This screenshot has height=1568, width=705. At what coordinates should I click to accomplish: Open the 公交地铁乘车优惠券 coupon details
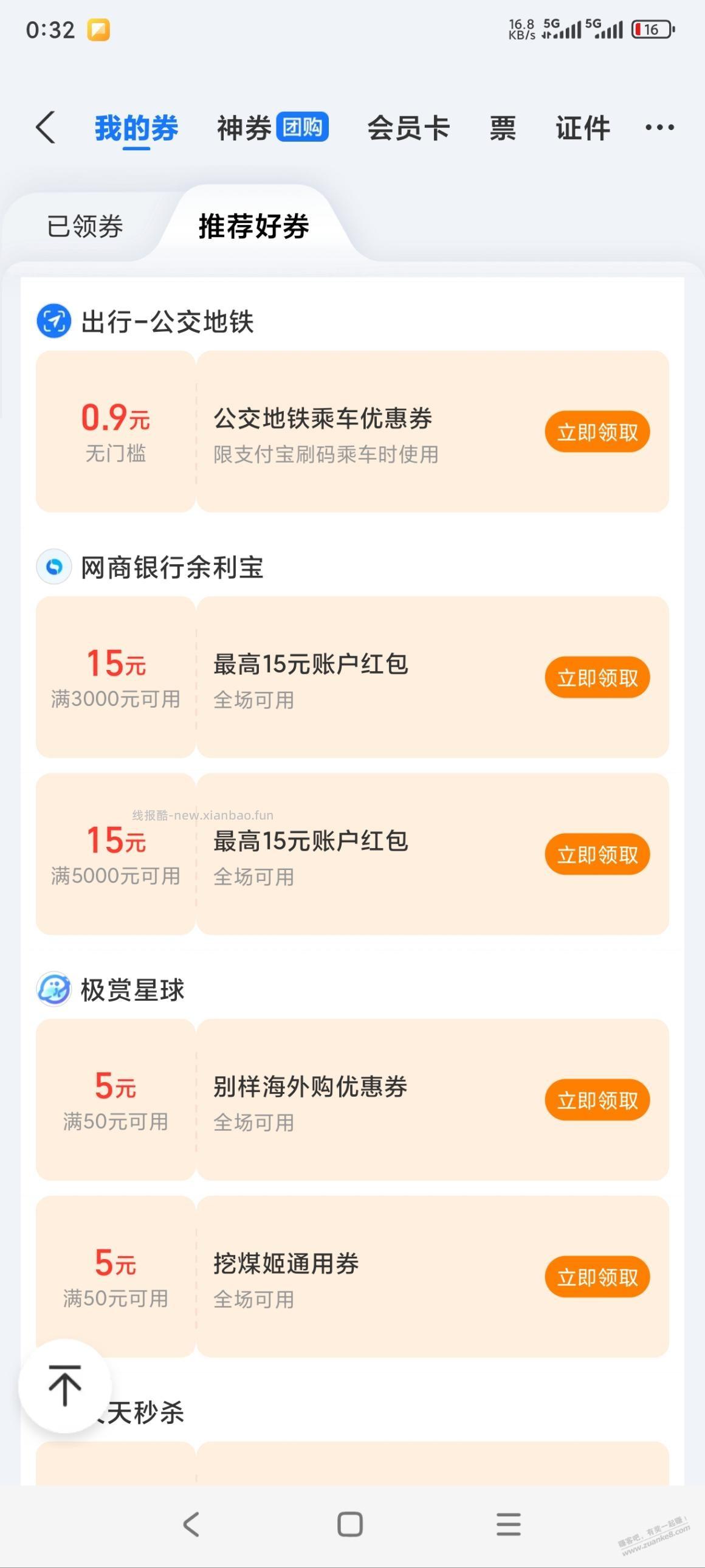324,419
